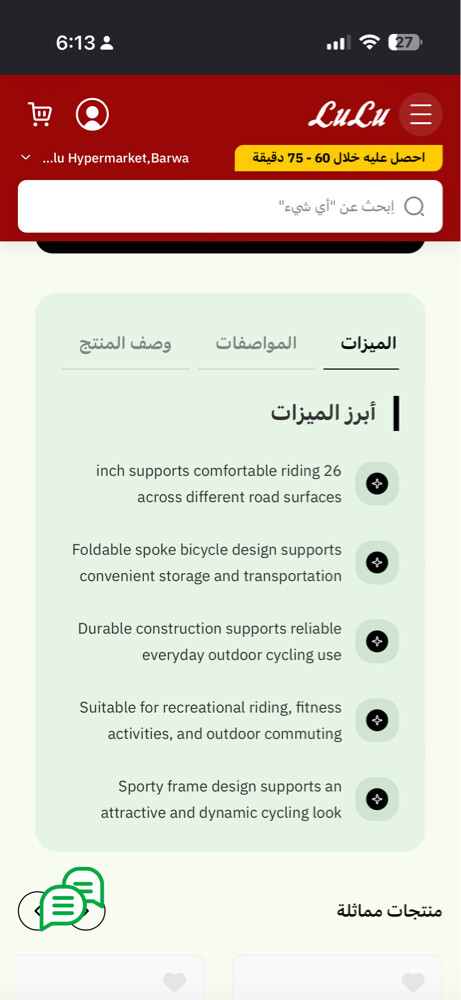Screen dimensions: 461x1000
Task: Select the الميزات tab
Action: pyautogui.click(x=368, y=344)
